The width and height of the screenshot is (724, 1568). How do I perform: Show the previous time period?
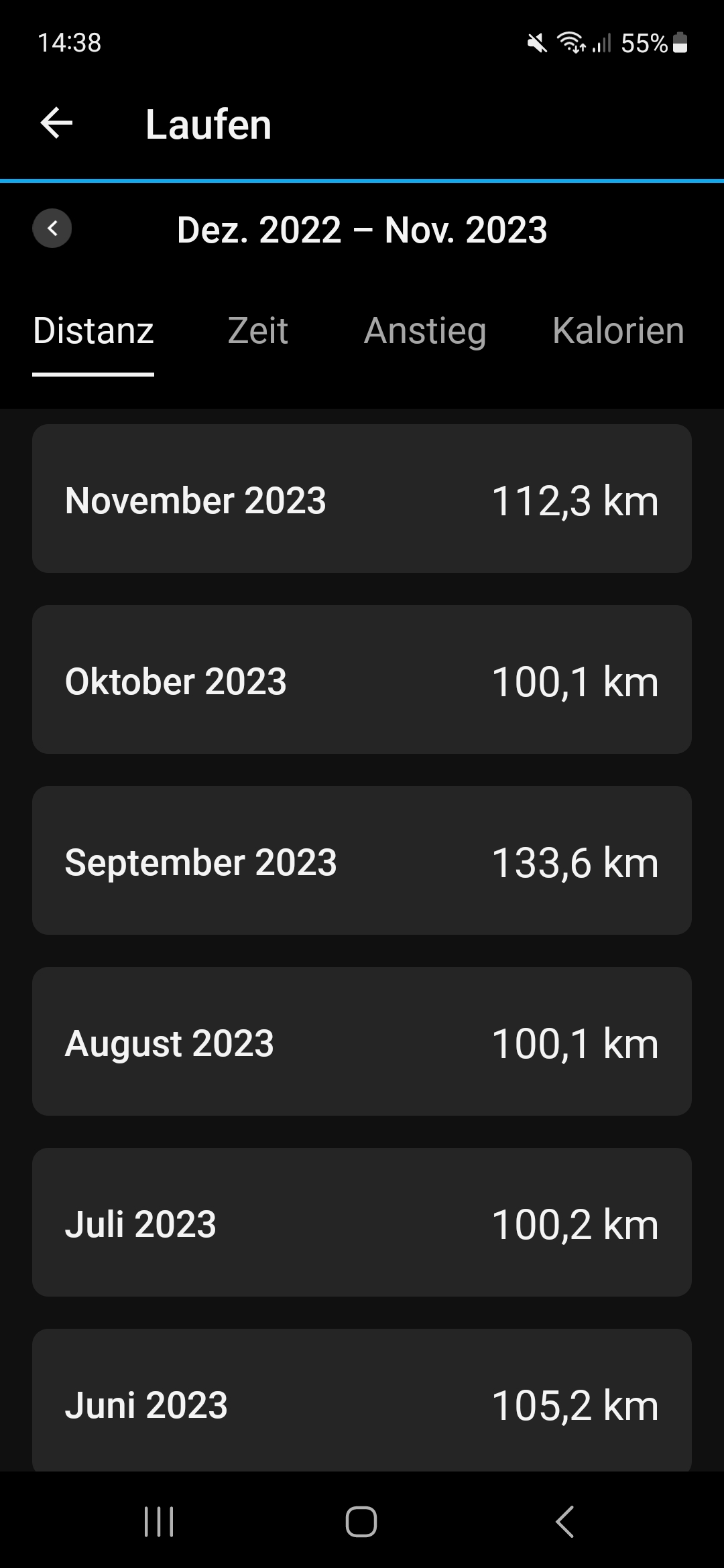pos(52,228)
